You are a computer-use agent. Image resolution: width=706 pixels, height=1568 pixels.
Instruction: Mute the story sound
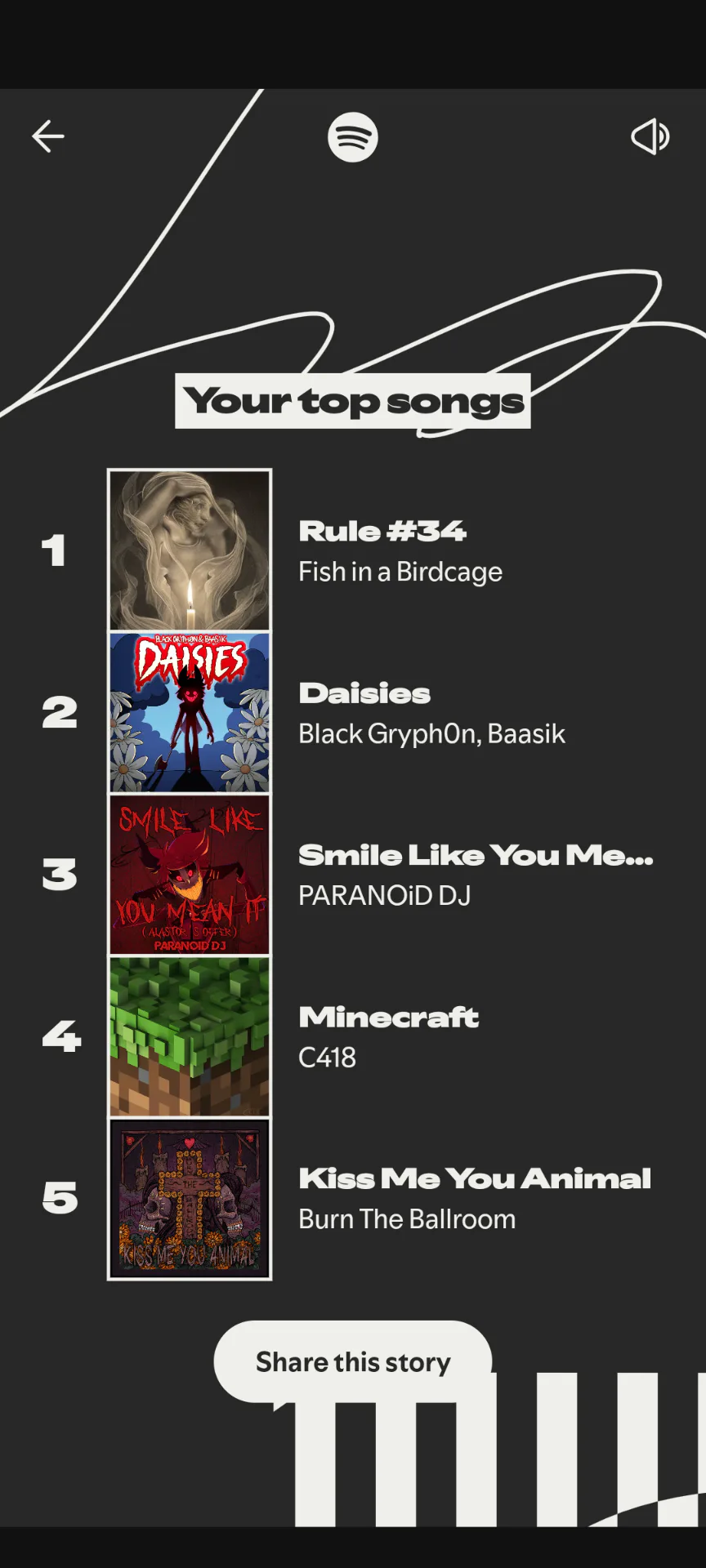point(650,136)
